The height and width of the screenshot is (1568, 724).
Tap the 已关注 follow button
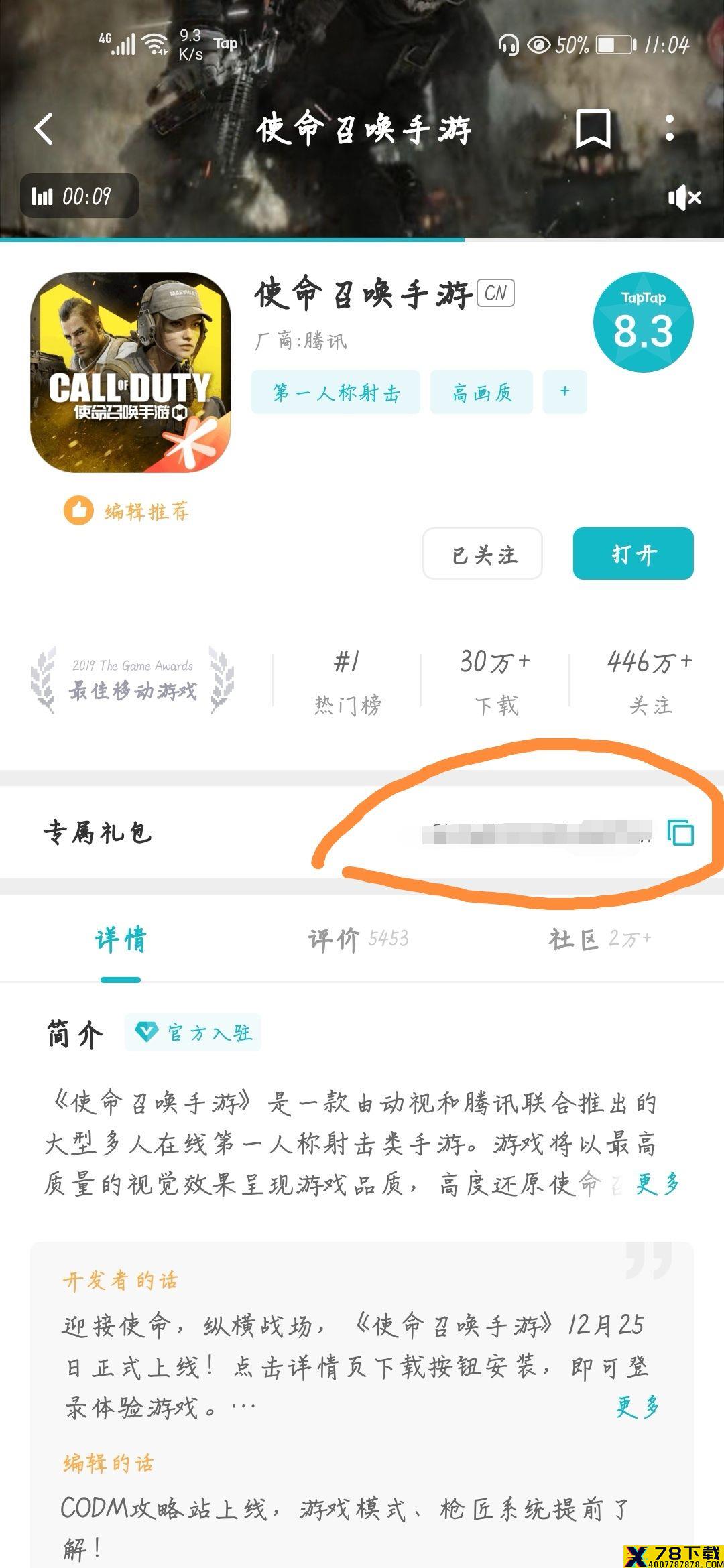483,553
